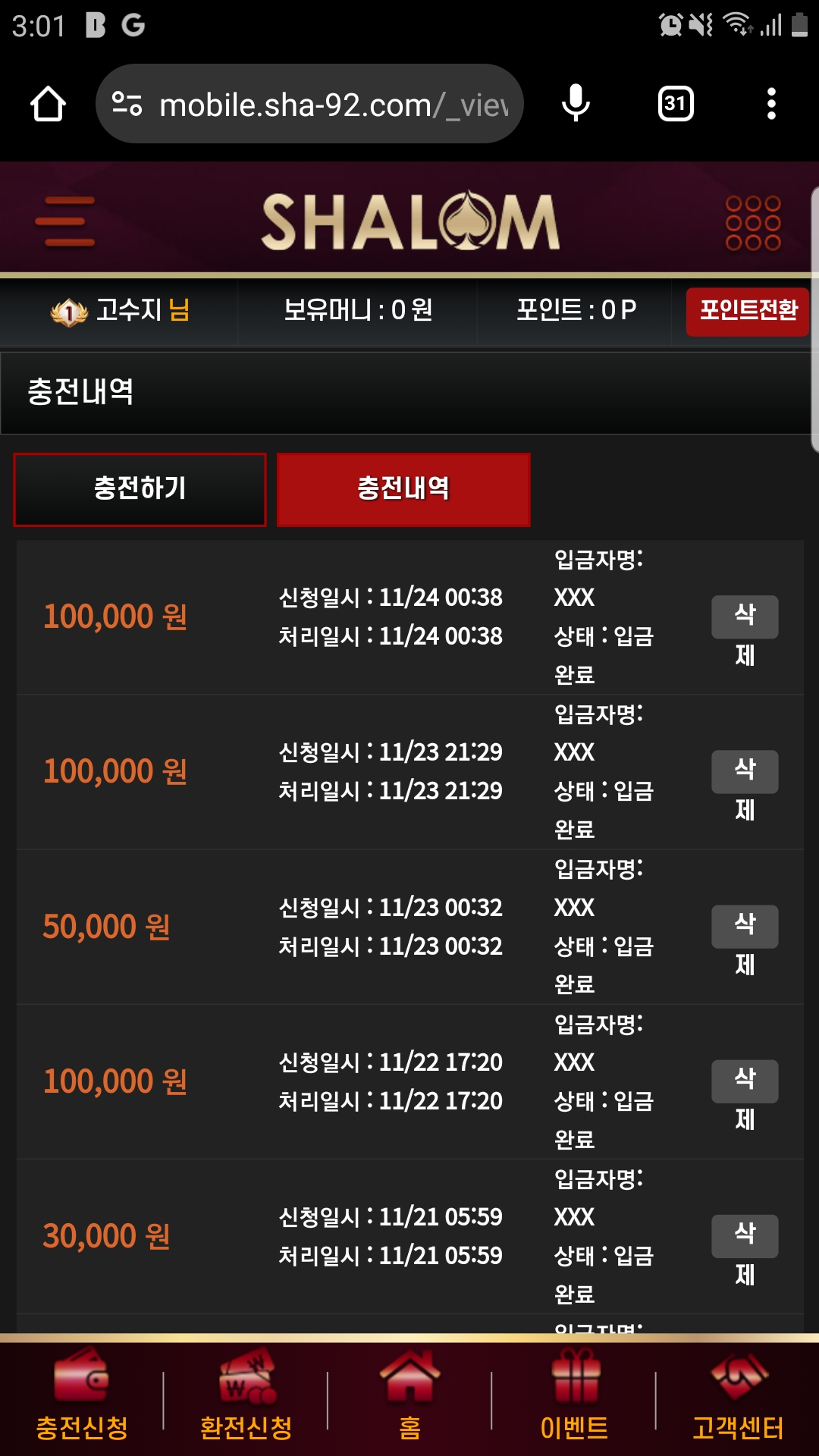Start voice search with the microphone

(576, 104)
